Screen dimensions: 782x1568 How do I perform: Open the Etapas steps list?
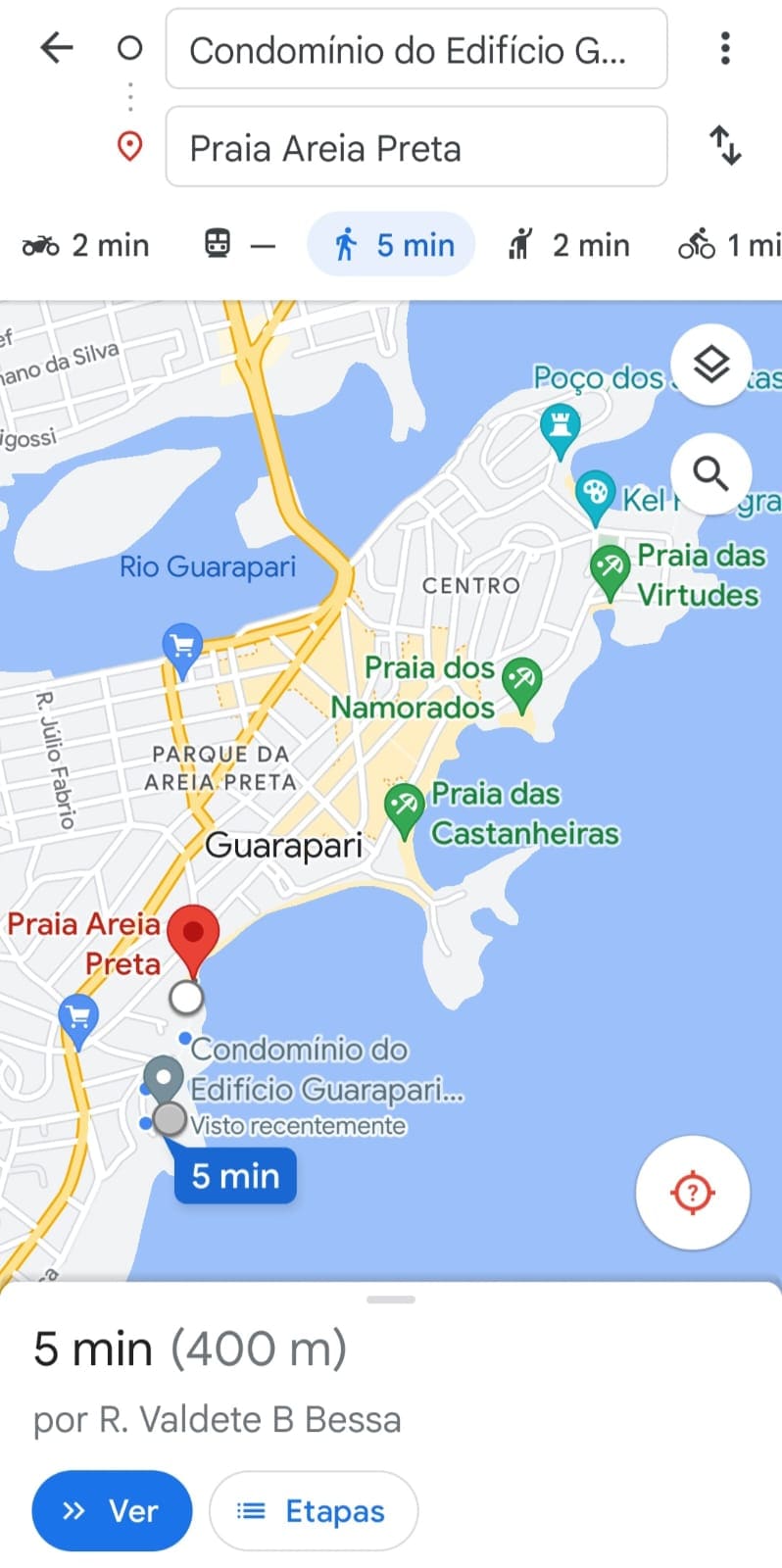pos(314,1510)
